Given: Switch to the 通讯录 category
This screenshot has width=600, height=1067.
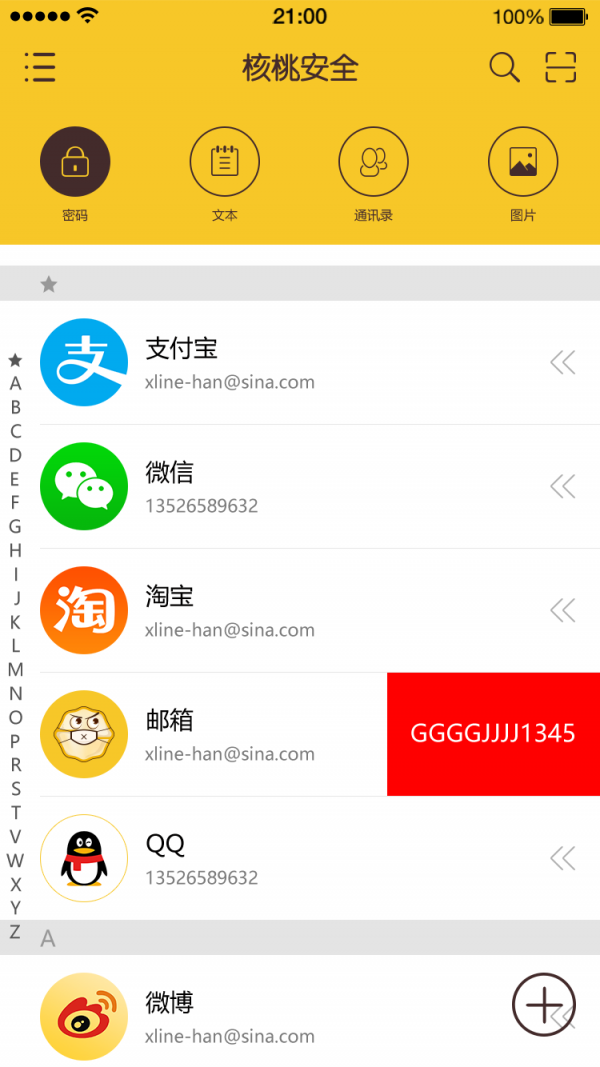Looking at the screenshot, I should tap(373, 162).
